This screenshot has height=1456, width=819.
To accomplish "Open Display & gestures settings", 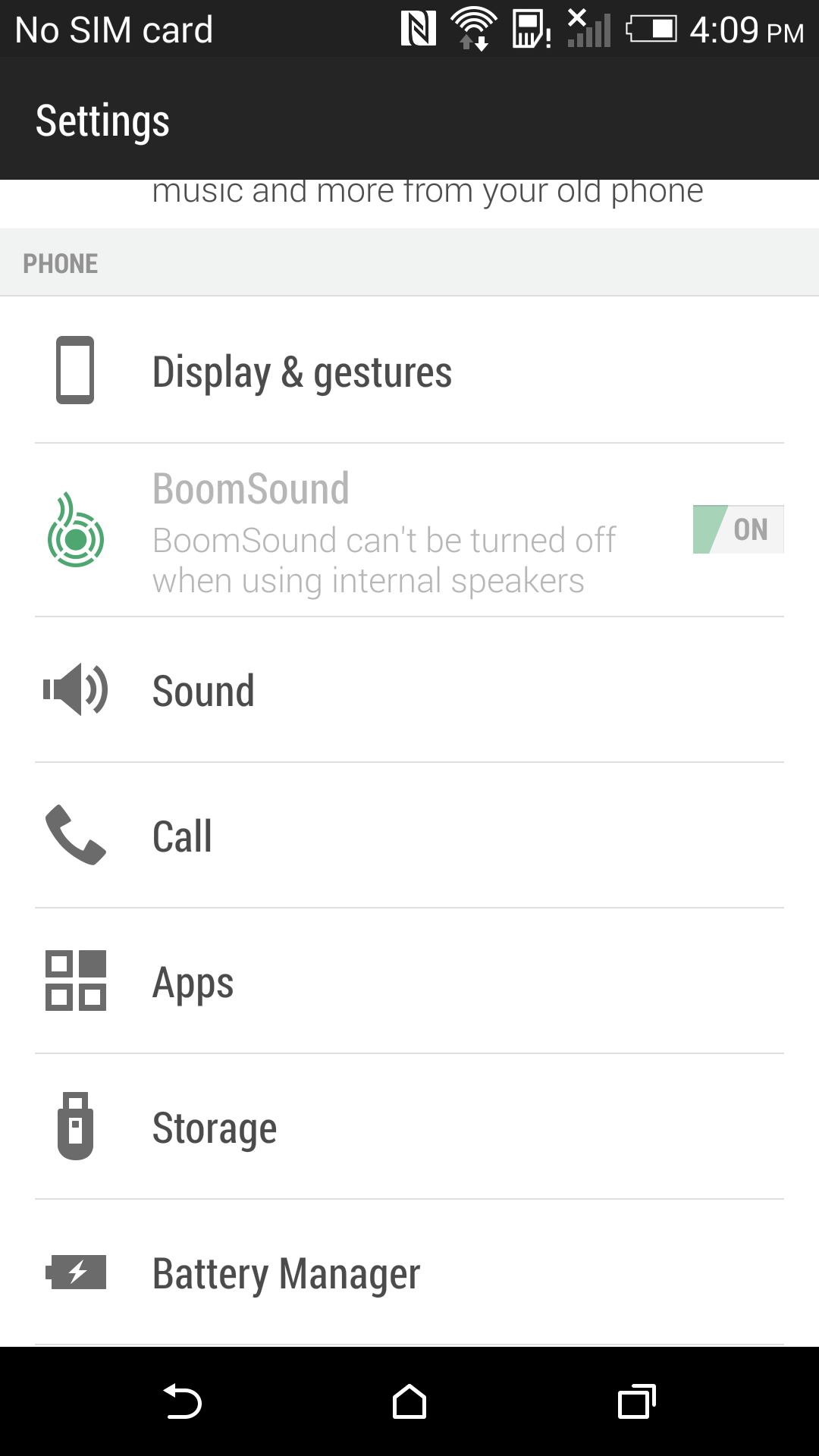I will (409, 372).
